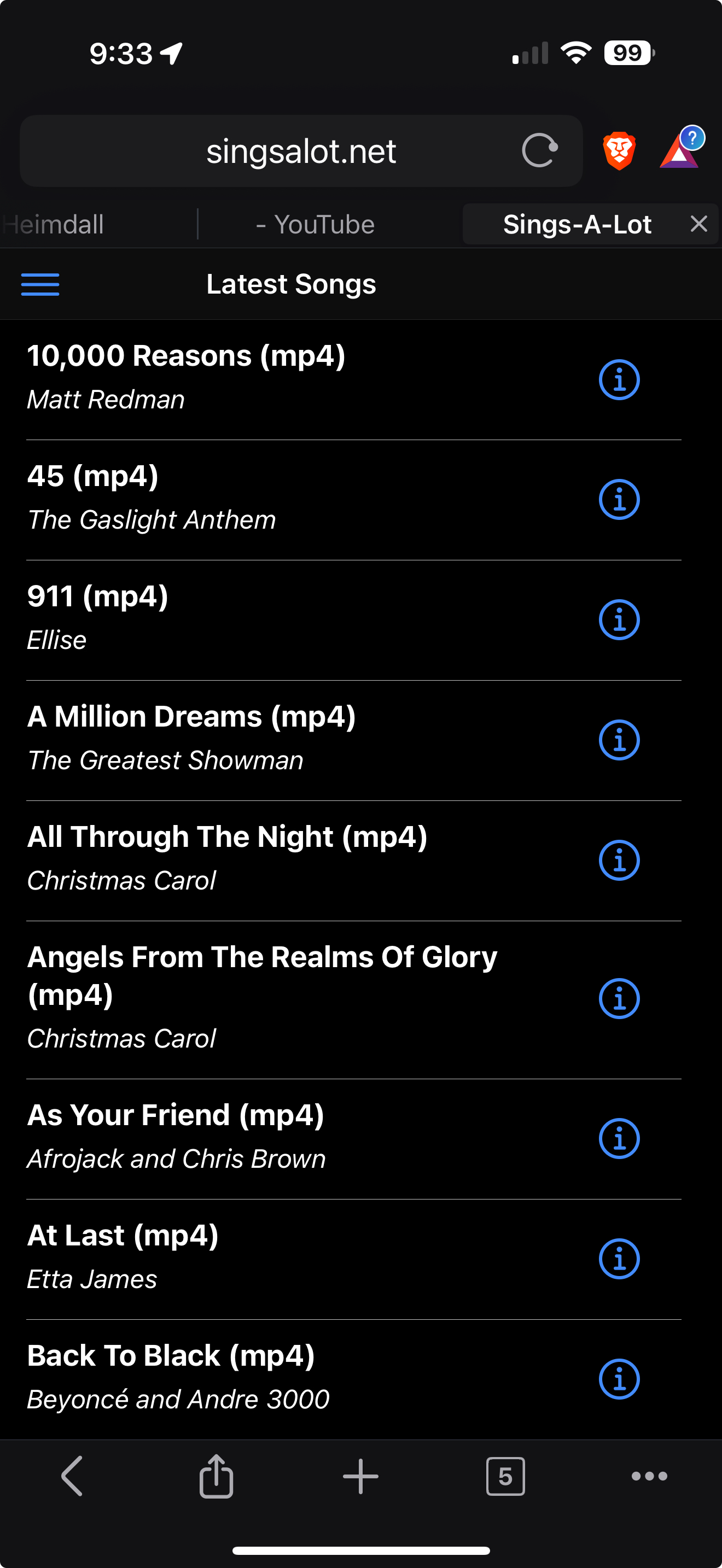The image size is (722, 1568).
Task: Open Brave Rewards triangle icon
Action: point(679,150)
